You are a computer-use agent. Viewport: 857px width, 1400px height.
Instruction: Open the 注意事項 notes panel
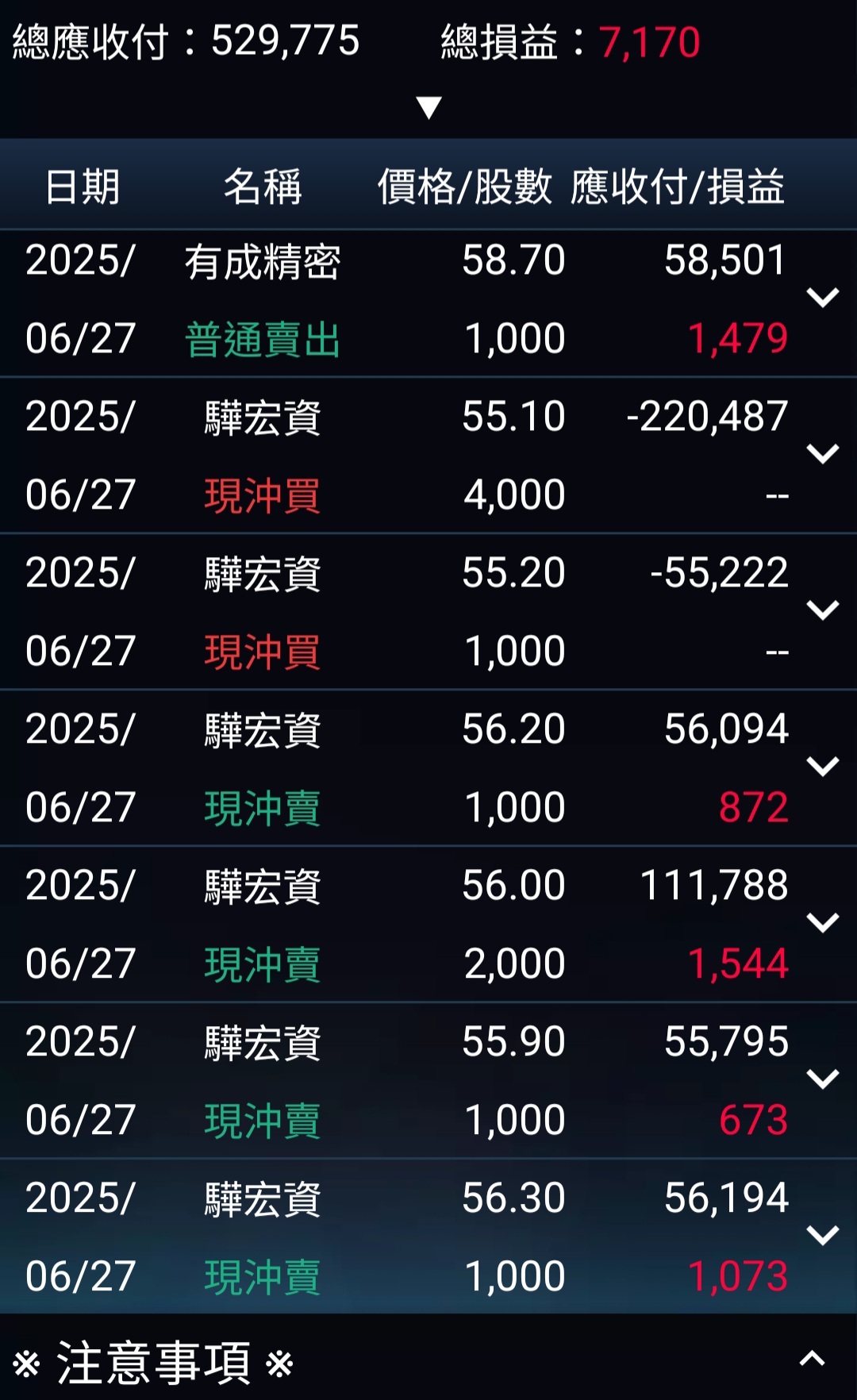click(811, 1360)
